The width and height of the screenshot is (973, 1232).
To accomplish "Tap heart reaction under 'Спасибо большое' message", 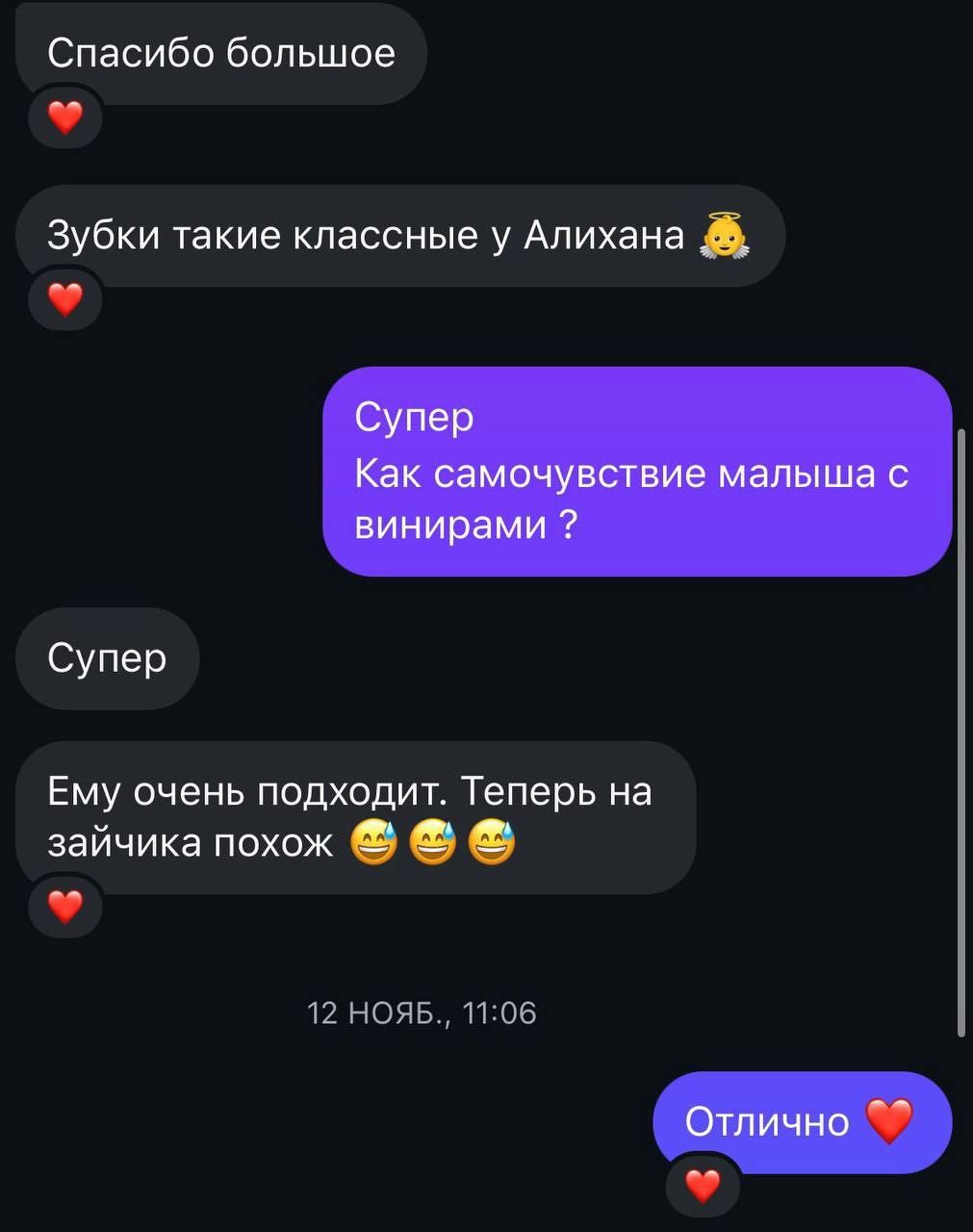I will click(x=65, y=118).
